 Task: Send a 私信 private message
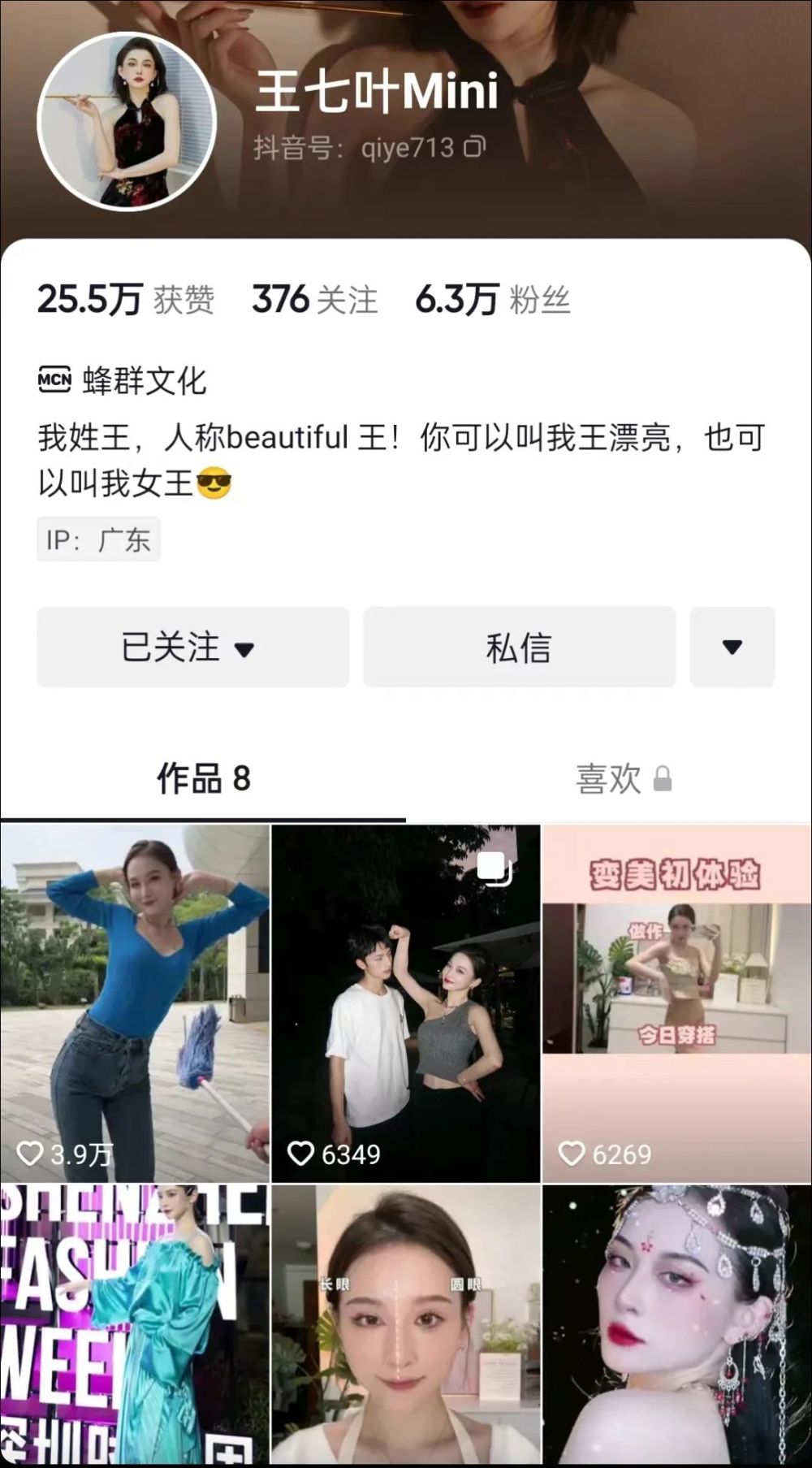point(519,647)
